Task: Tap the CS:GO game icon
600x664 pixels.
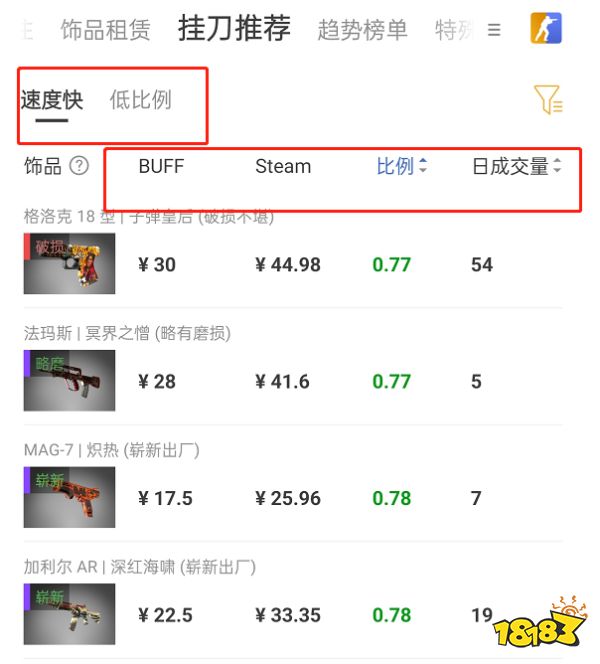Action: [x=546, y=28]
